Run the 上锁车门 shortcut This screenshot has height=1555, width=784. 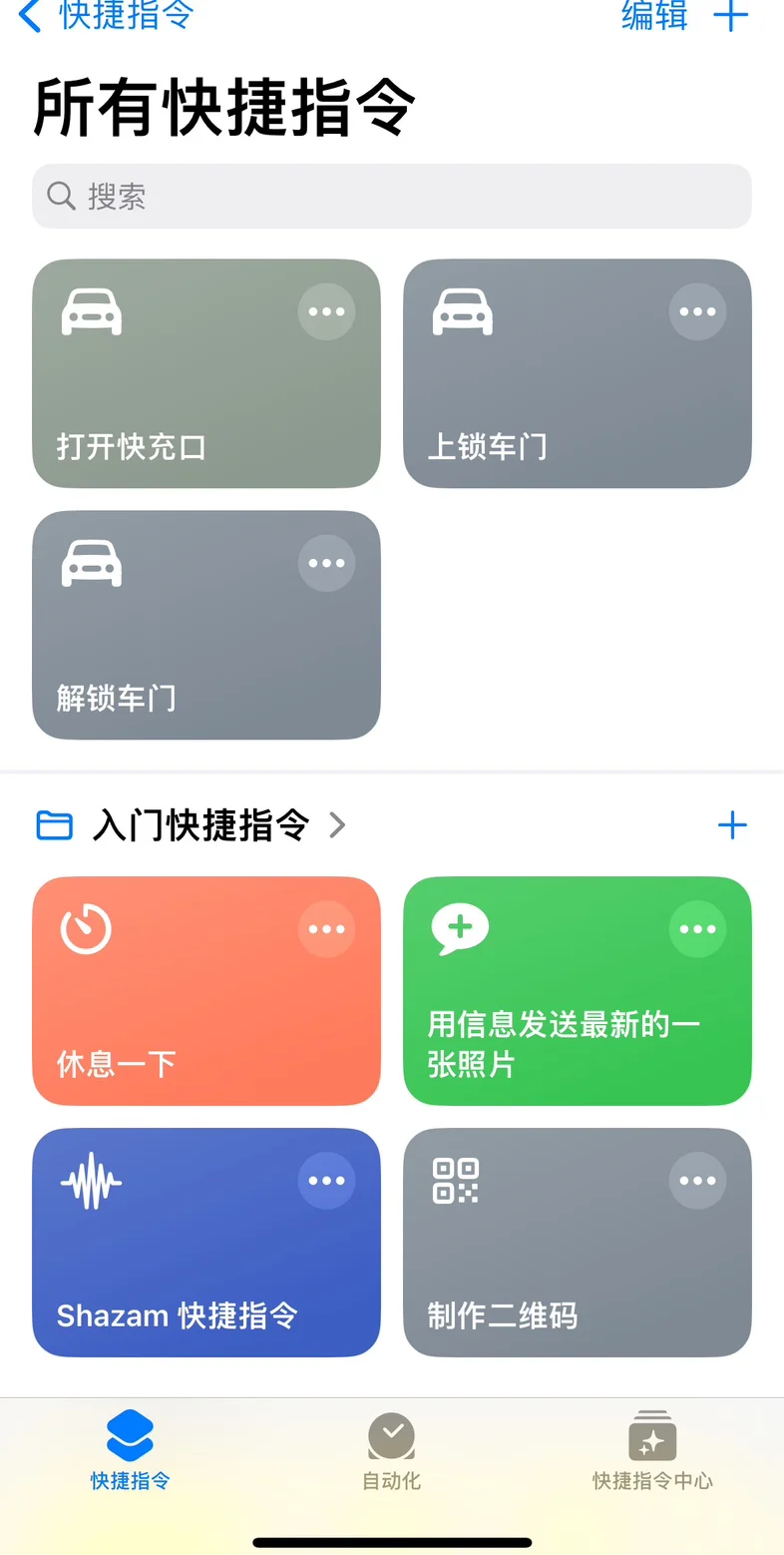tap(578, 373)
